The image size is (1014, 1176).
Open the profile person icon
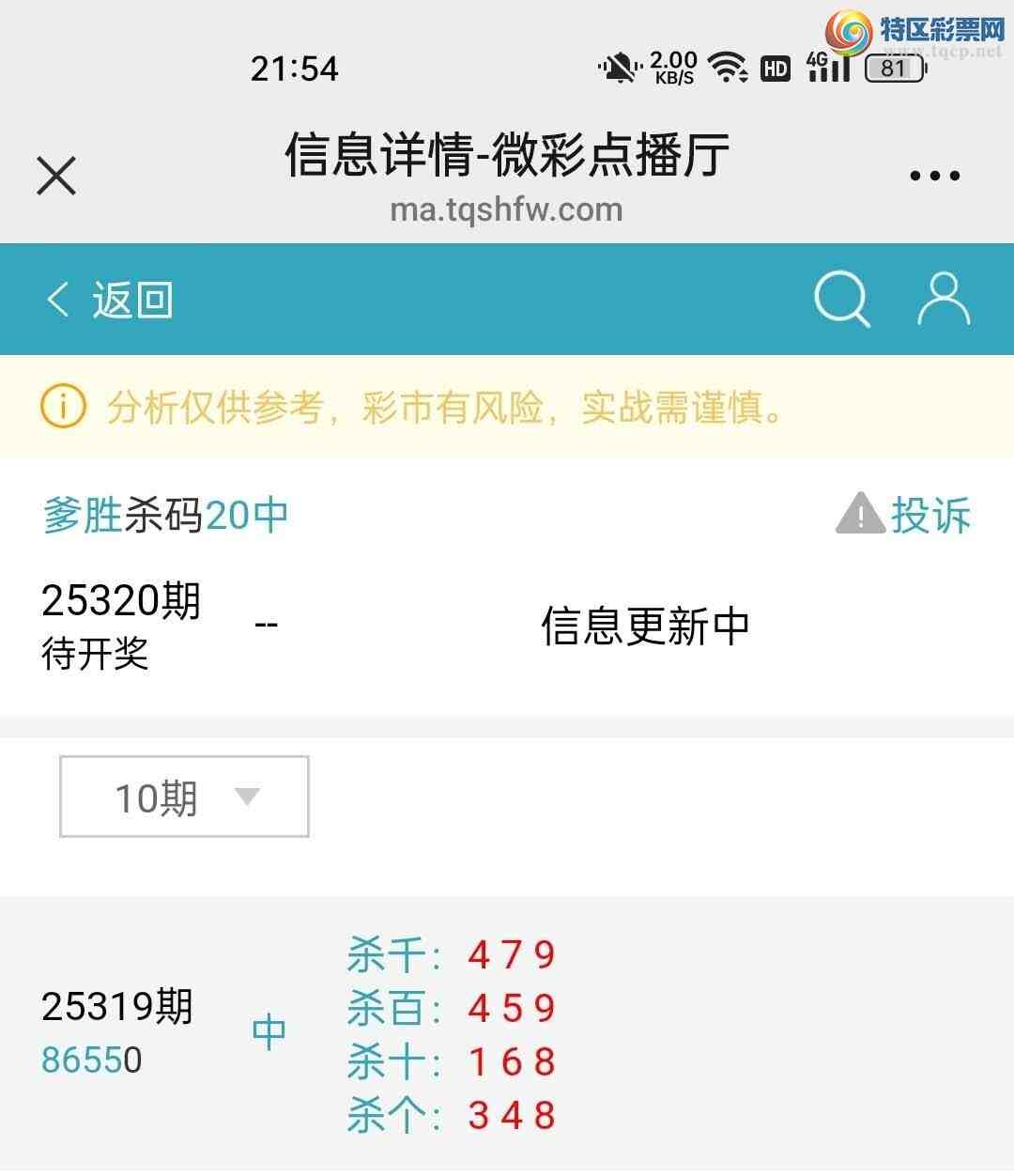point(944,299)
